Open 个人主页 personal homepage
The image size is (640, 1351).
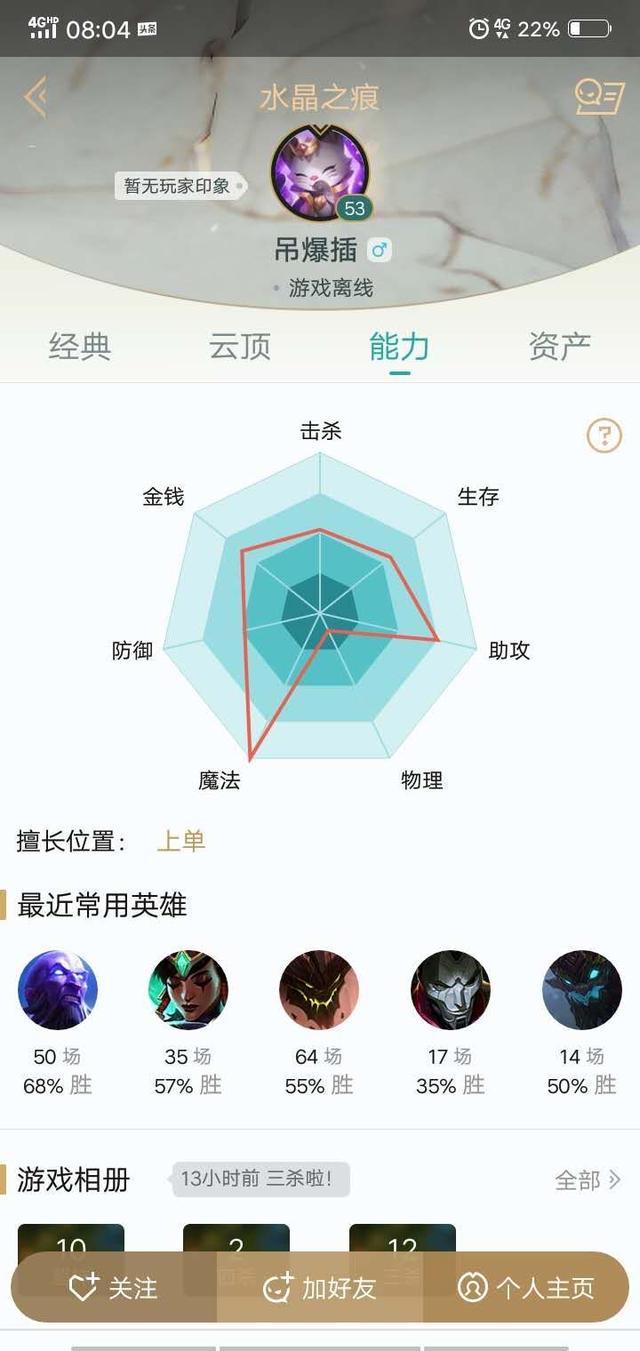(x=526, y=1287)
